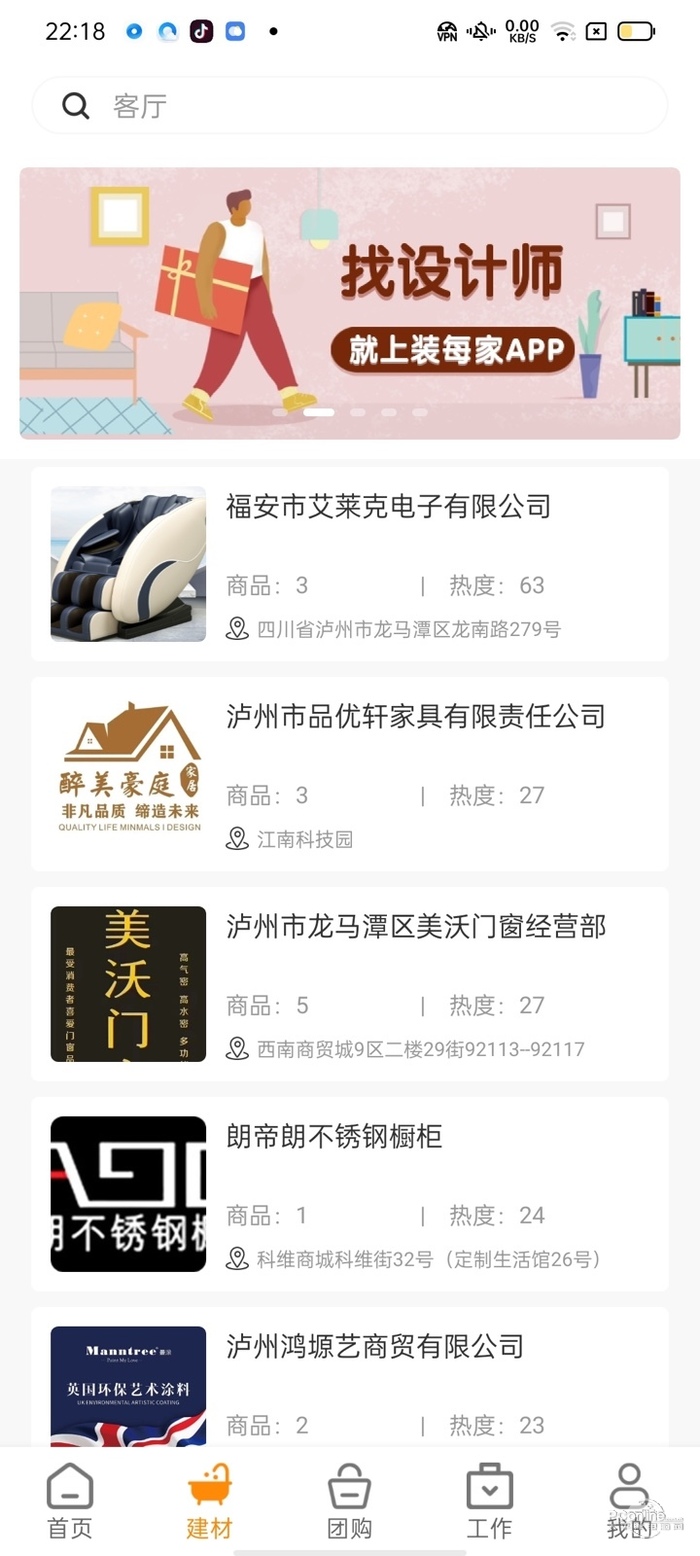Go to the 首页 home tab
Image resolution: width=700 pixels, height=1556 pixels.
click(x=70, y=1502)
